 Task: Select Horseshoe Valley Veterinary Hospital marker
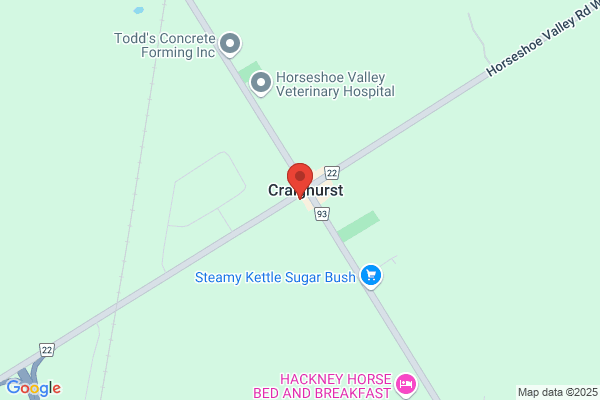[261, 83]
